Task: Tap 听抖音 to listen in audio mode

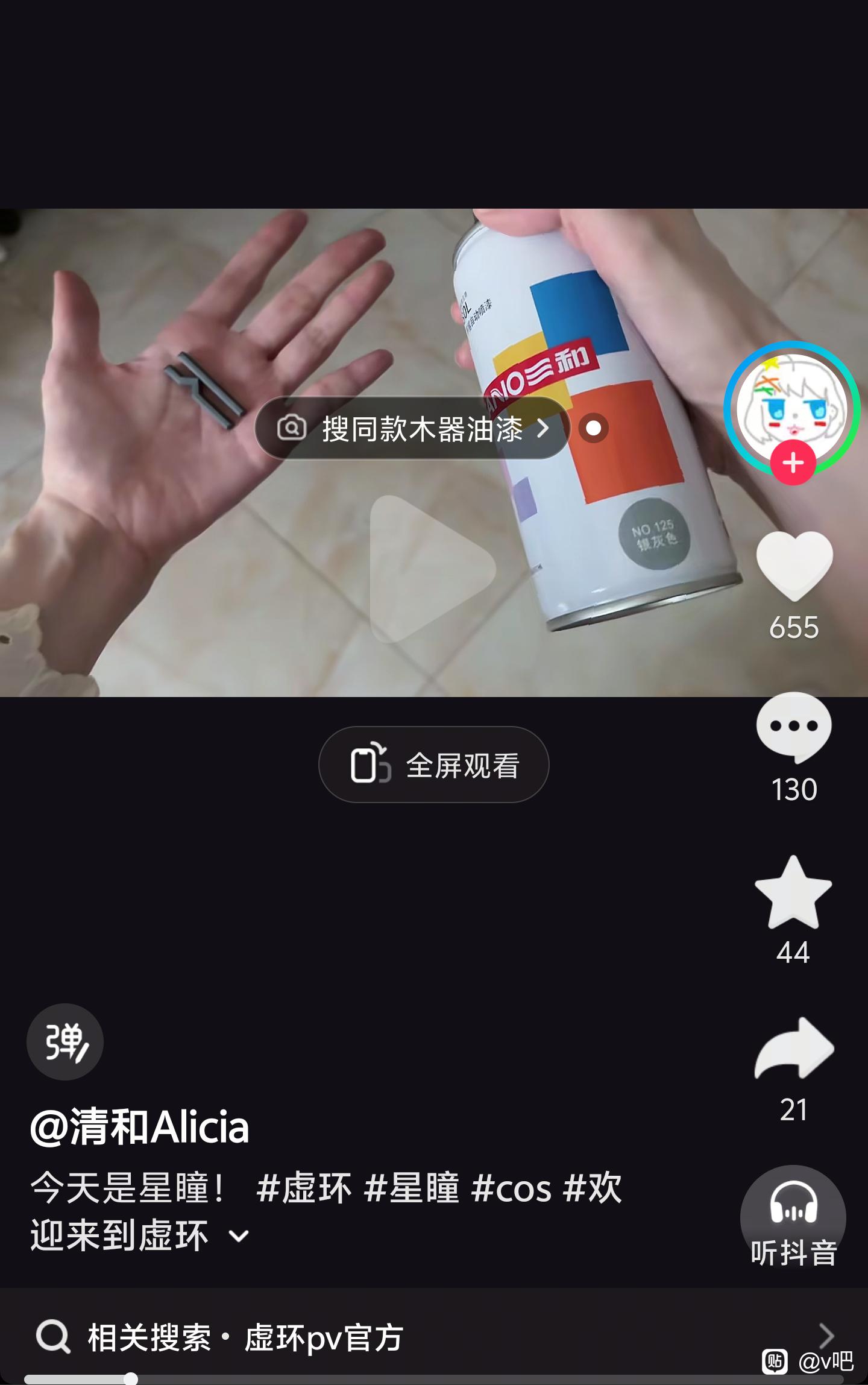Action: pos(793,1219)
